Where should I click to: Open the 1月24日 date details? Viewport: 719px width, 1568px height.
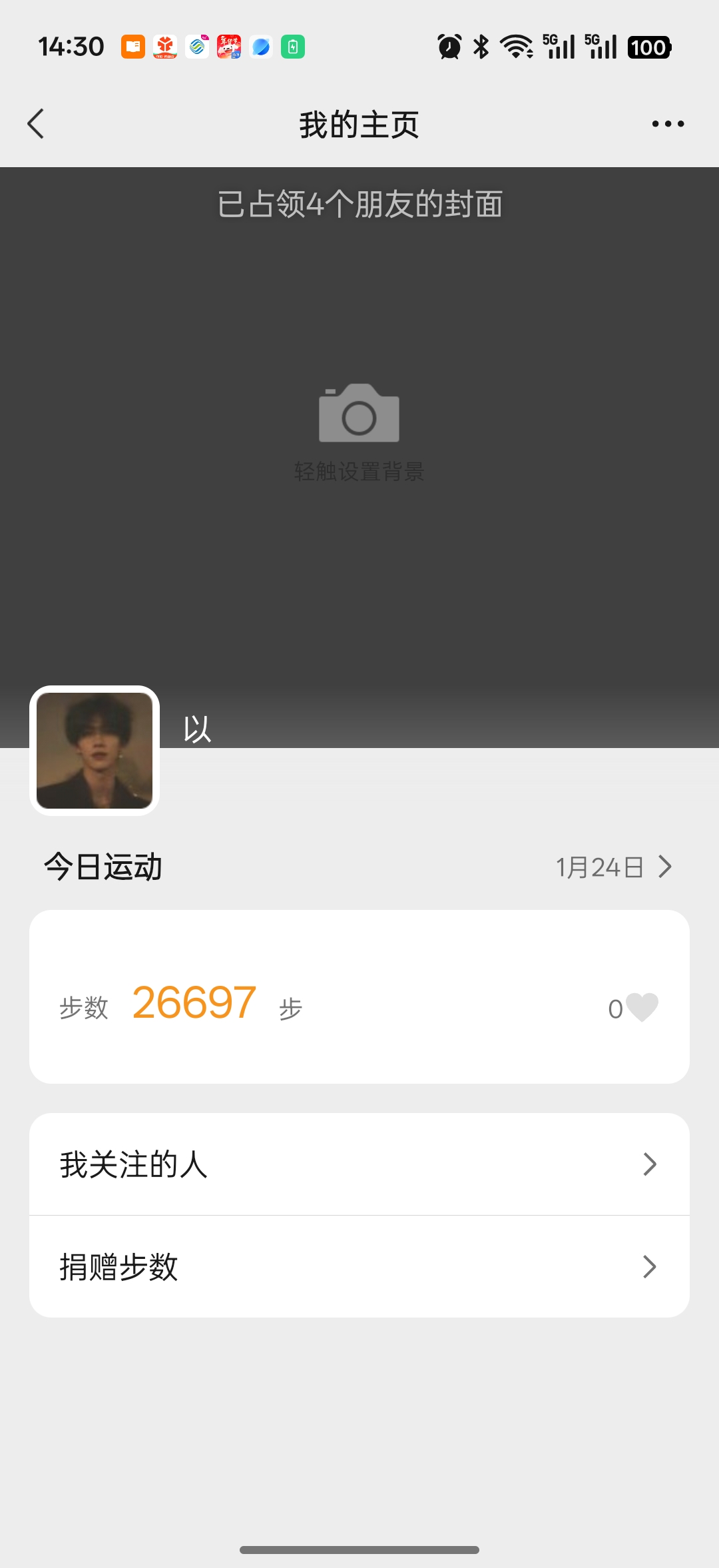[x=612, y=867]
